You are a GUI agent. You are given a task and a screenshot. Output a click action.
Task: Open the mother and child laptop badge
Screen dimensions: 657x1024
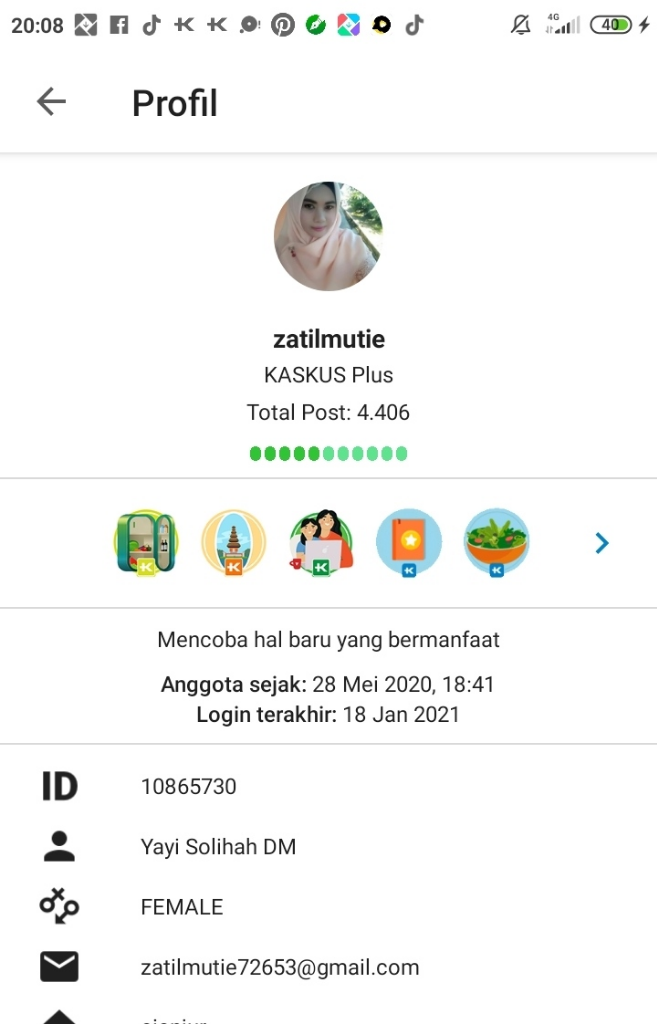321,543
